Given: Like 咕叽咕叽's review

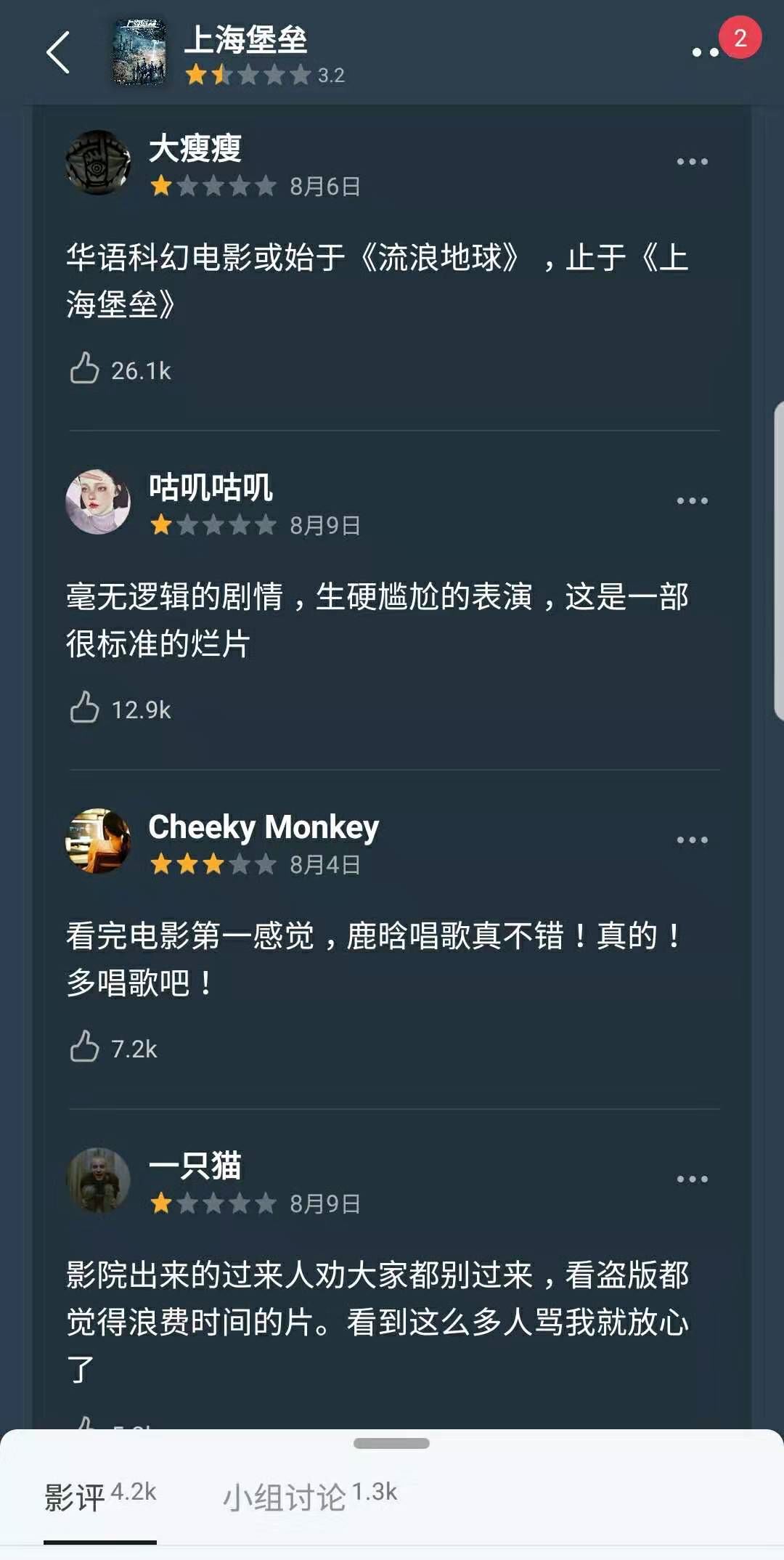Looking at the screenshot, I should [85, 708].
